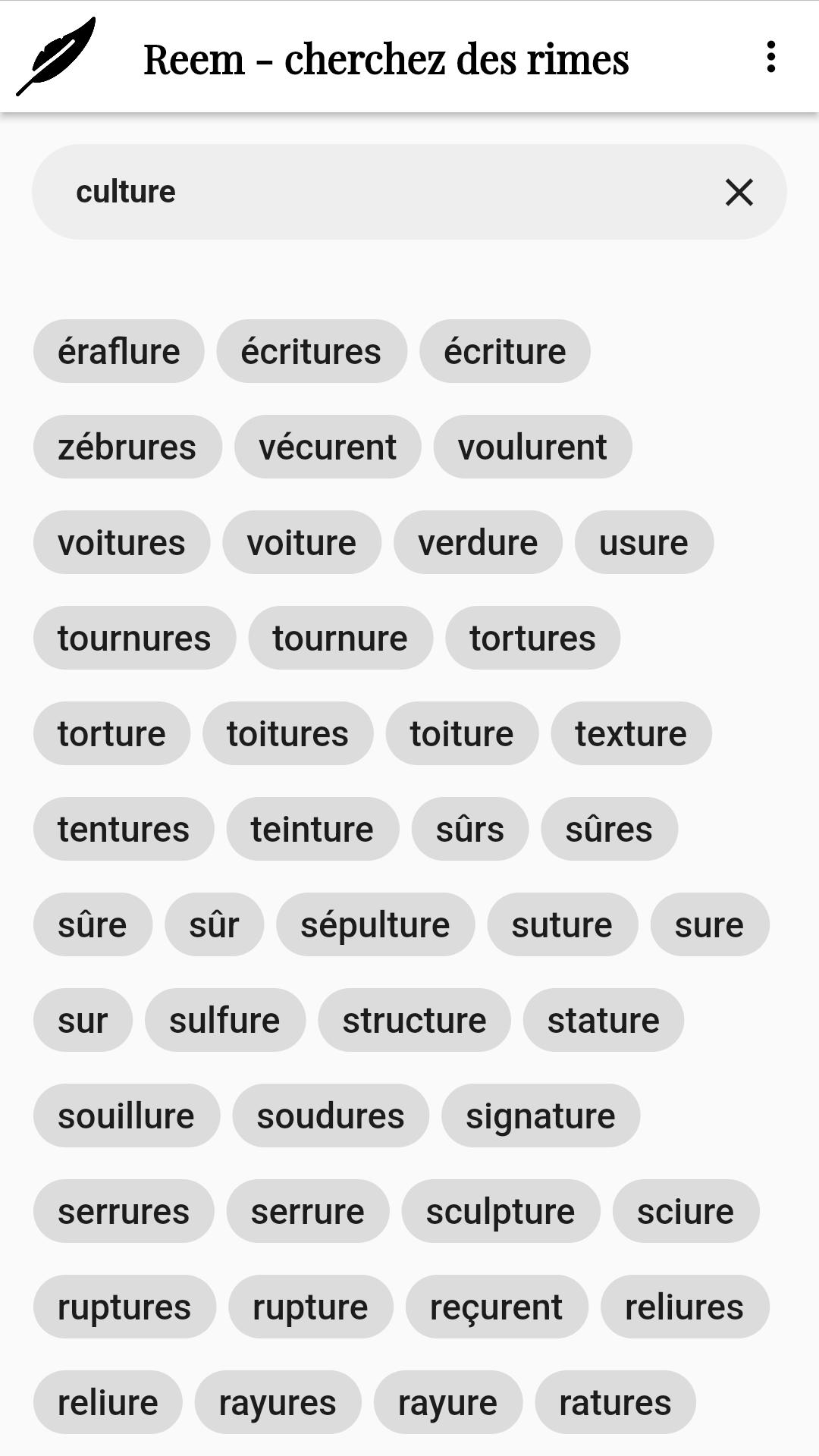Tap the suture chip

click(561, 925)
